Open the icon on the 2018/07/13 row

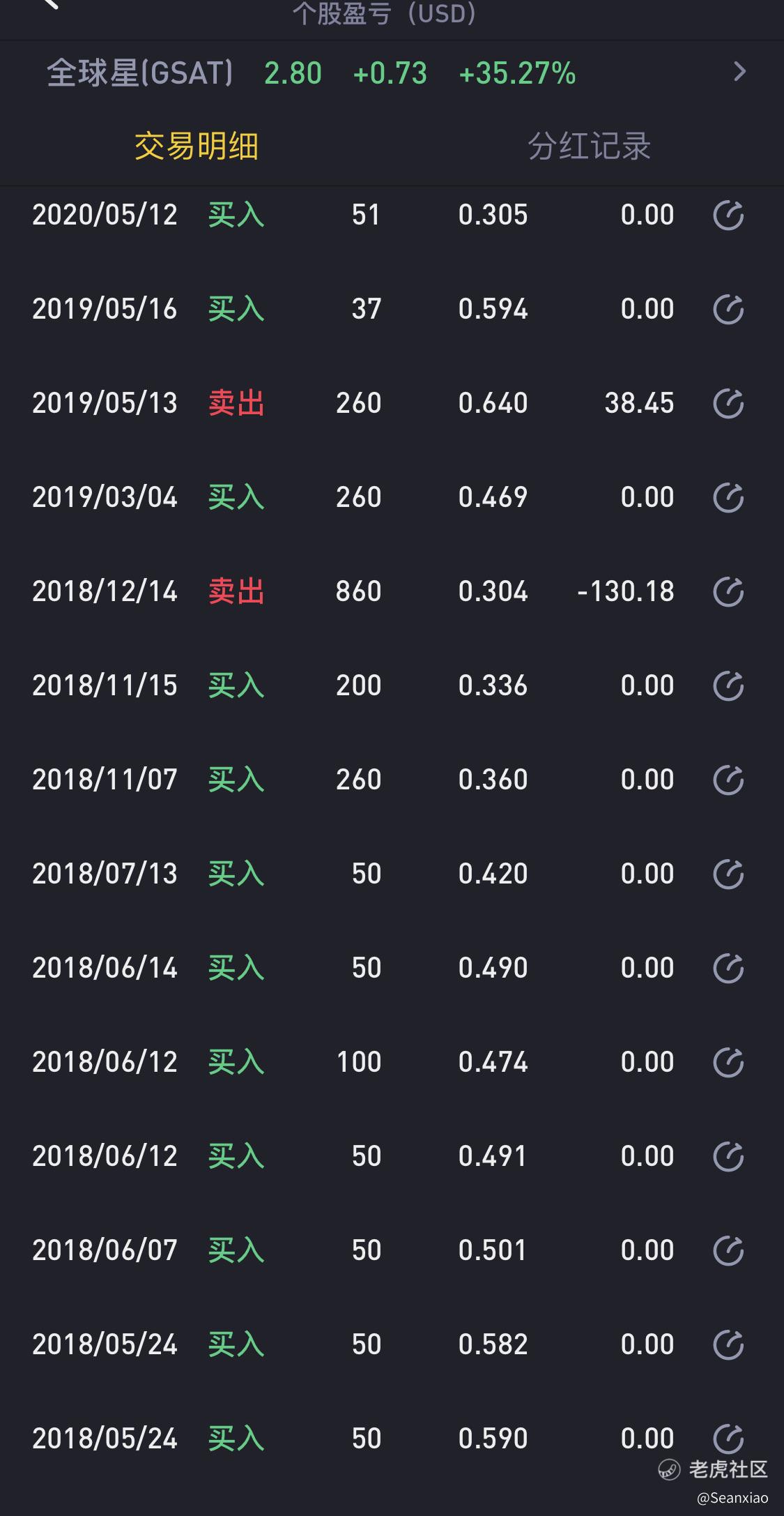point(728,874)
